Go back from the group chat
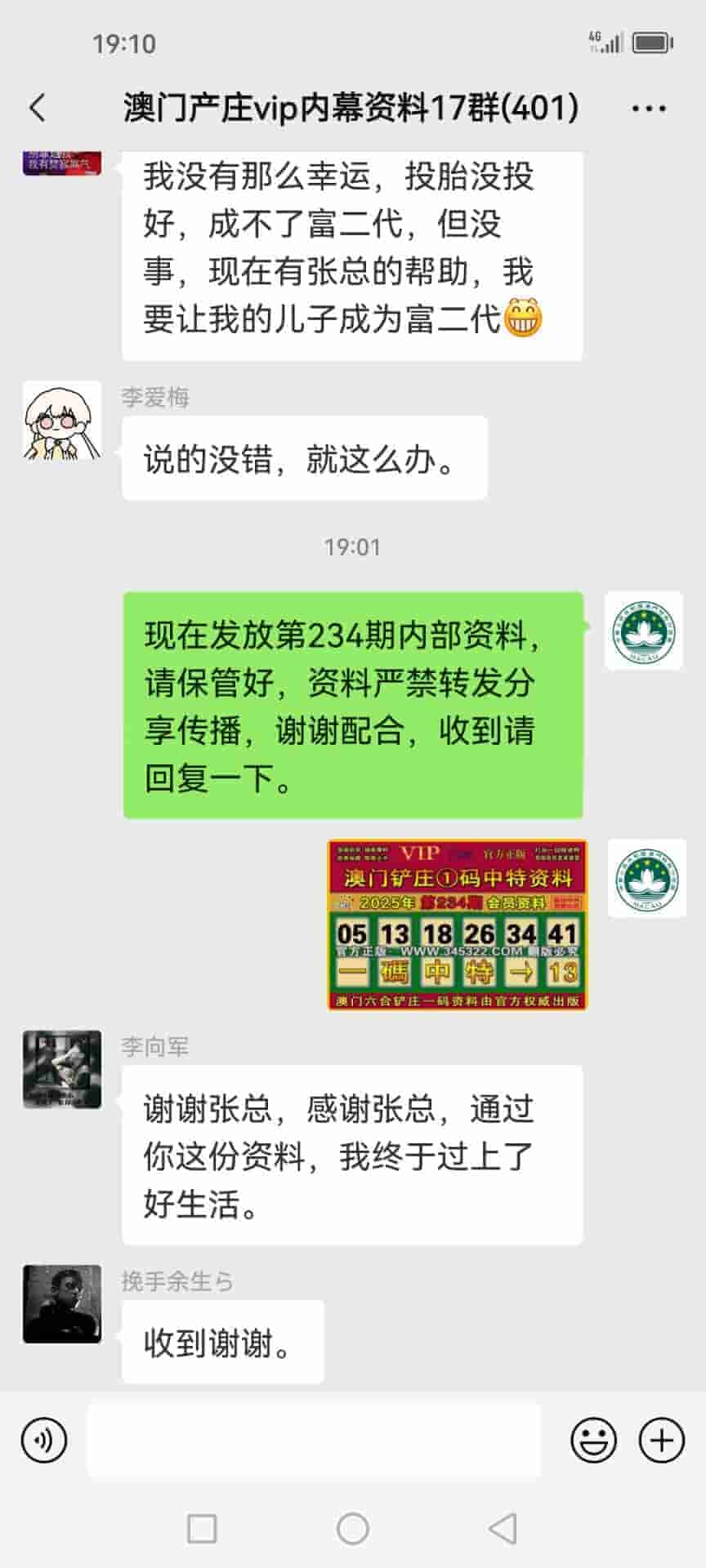This screenshot has height=1568, width=706. 38,108
